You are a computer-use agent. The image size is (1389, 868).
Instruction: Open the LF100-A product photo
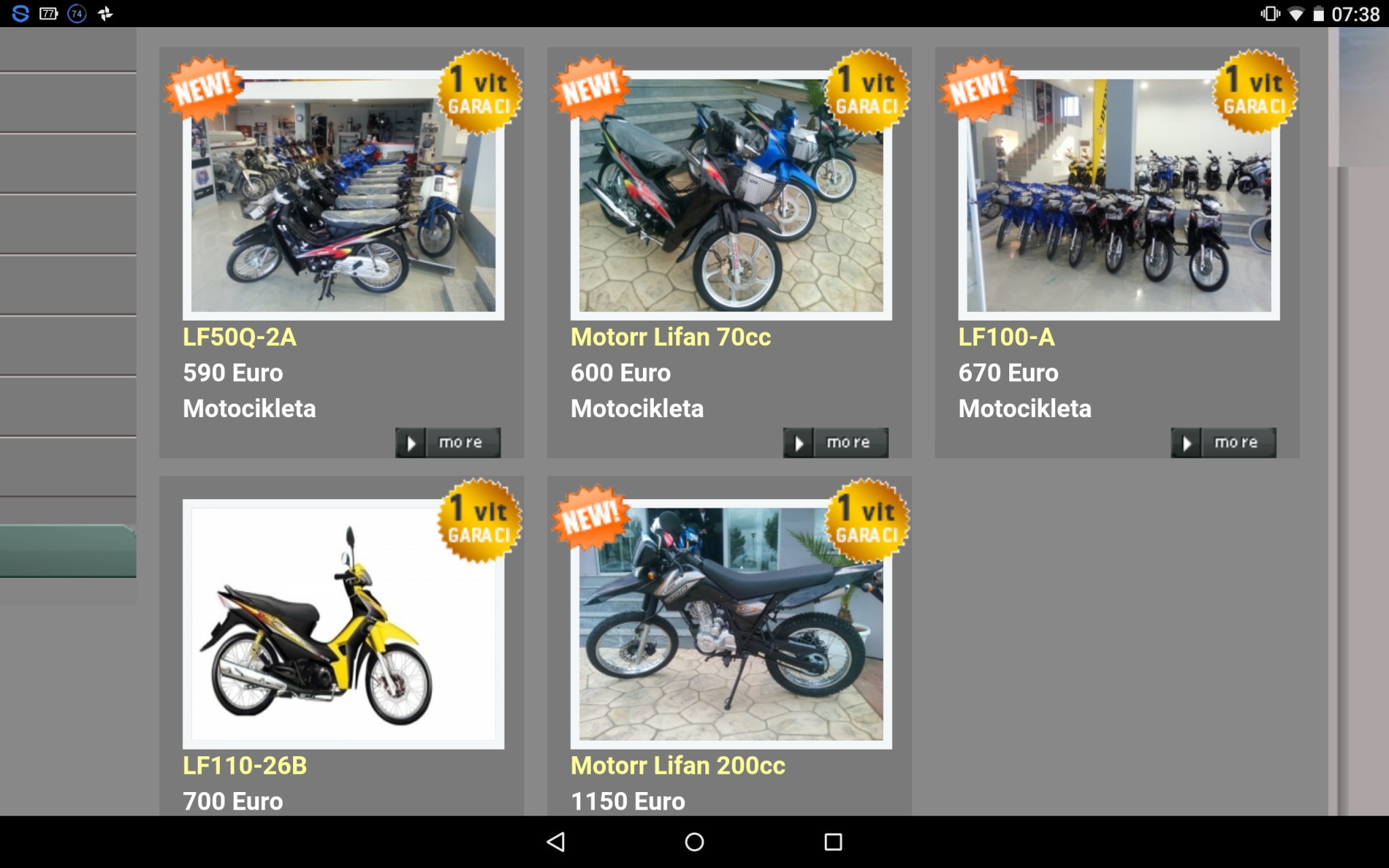pos(1119,195)
